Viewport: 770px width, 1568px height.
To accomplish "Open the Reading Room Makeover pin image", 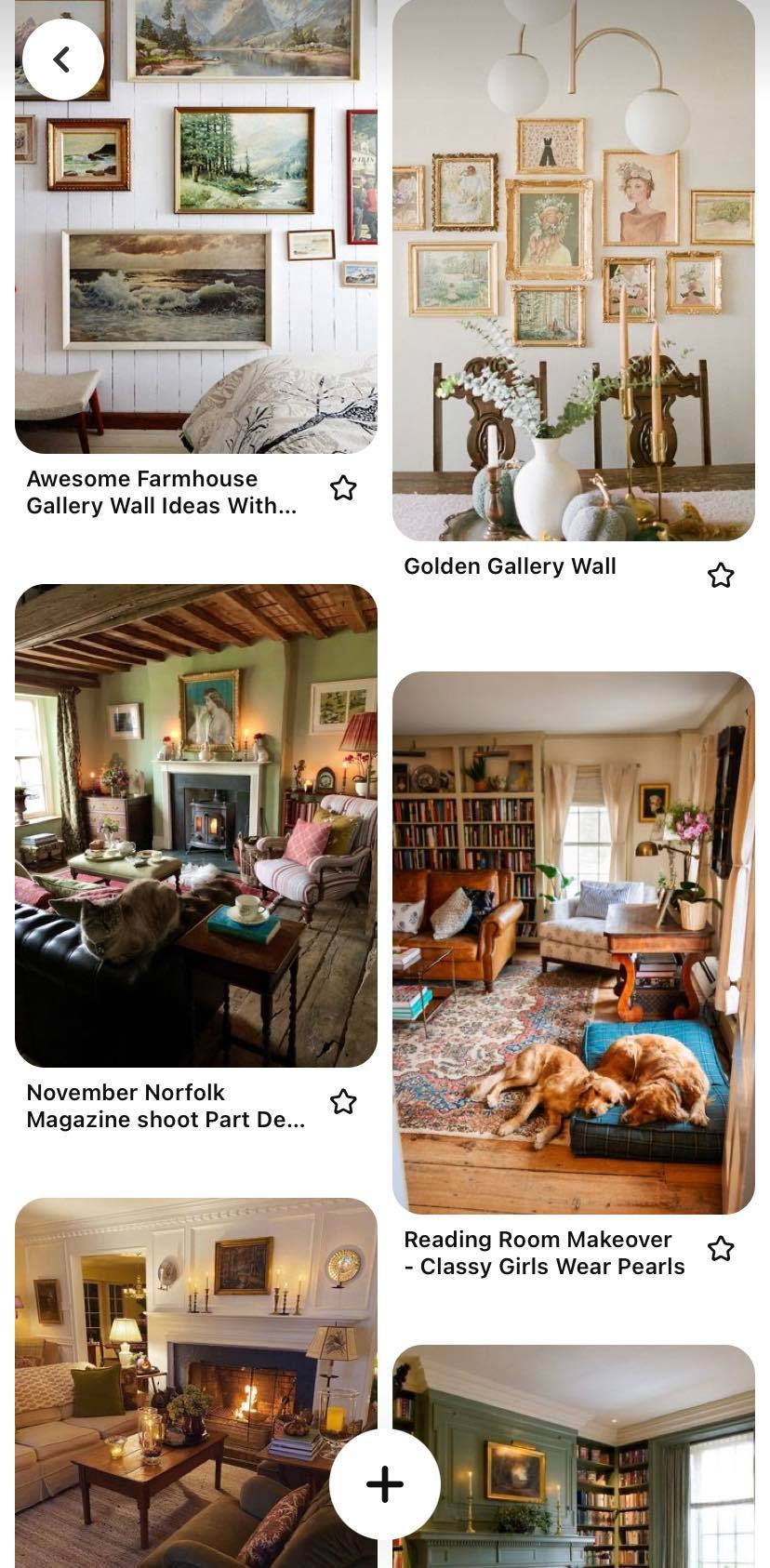I will [x=573, y=941].
